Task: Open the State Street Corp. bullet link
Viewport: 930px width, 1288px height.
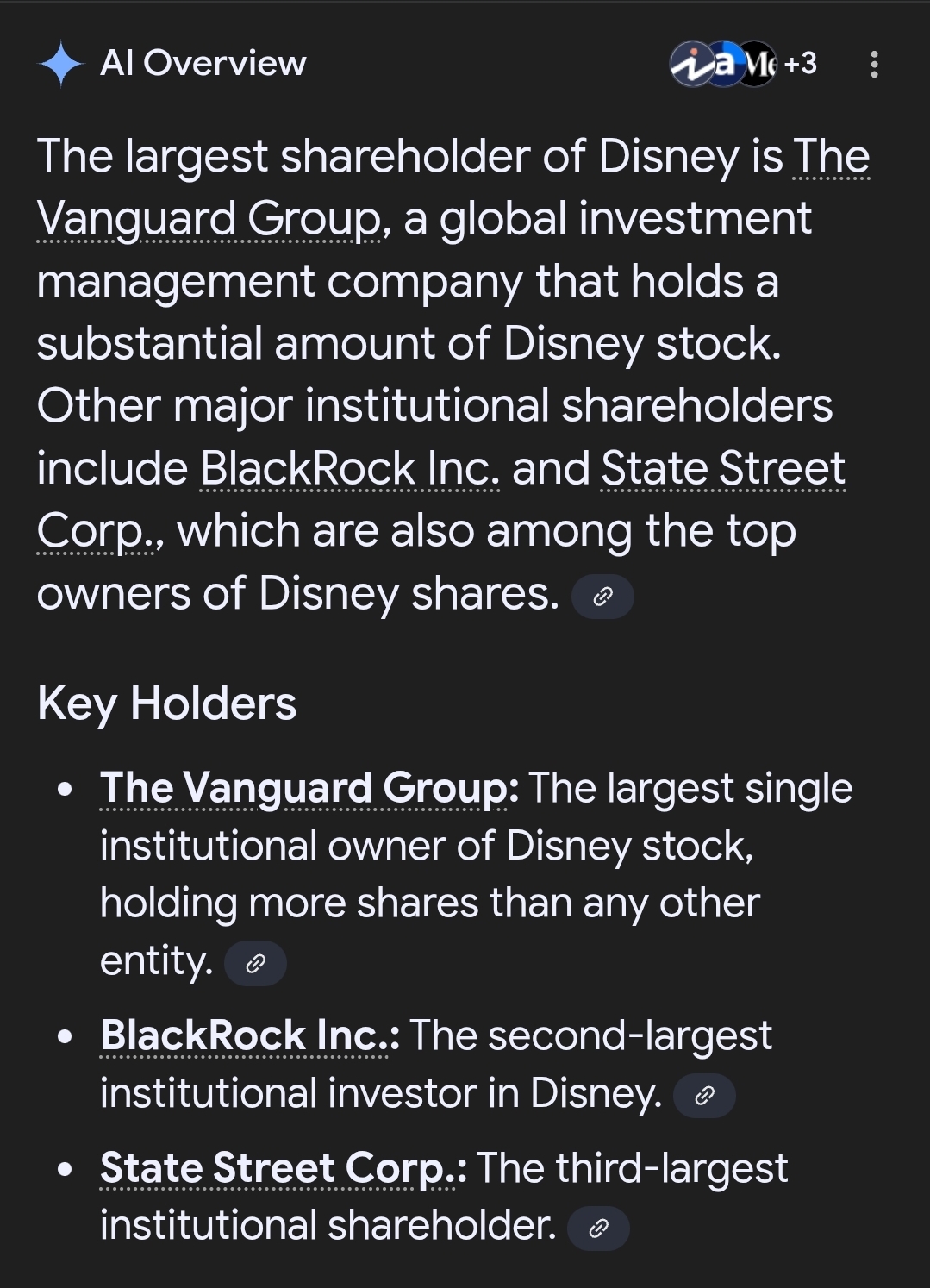Action: pyautogui.click(x=283, y=1168)
